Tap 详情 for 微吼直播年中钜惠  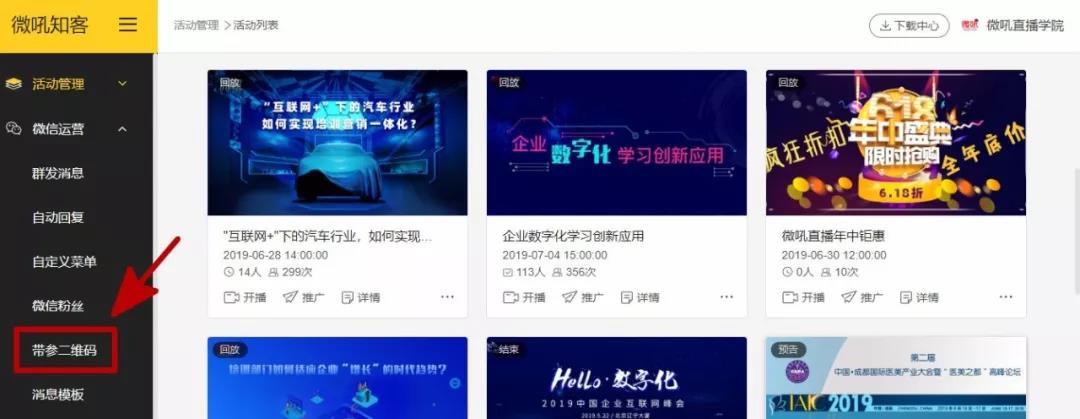[x=920, y=297]
